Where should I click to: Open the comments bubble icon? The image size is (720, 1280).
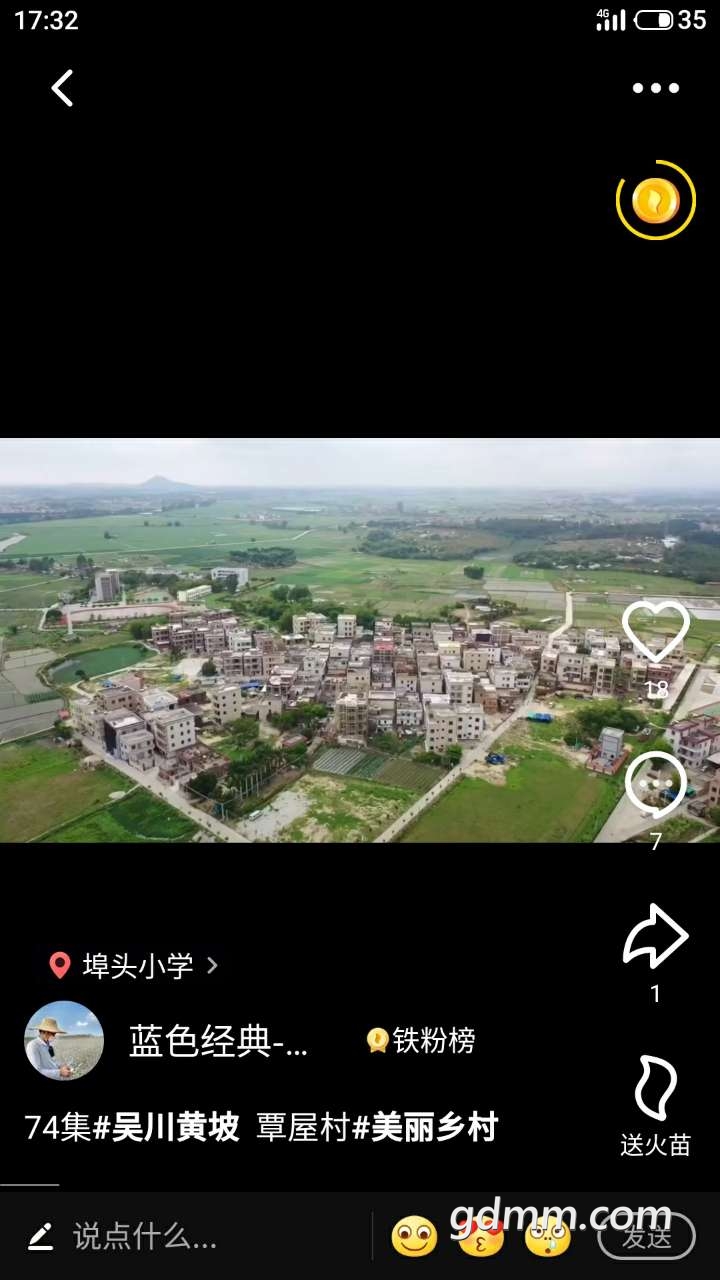656,784
